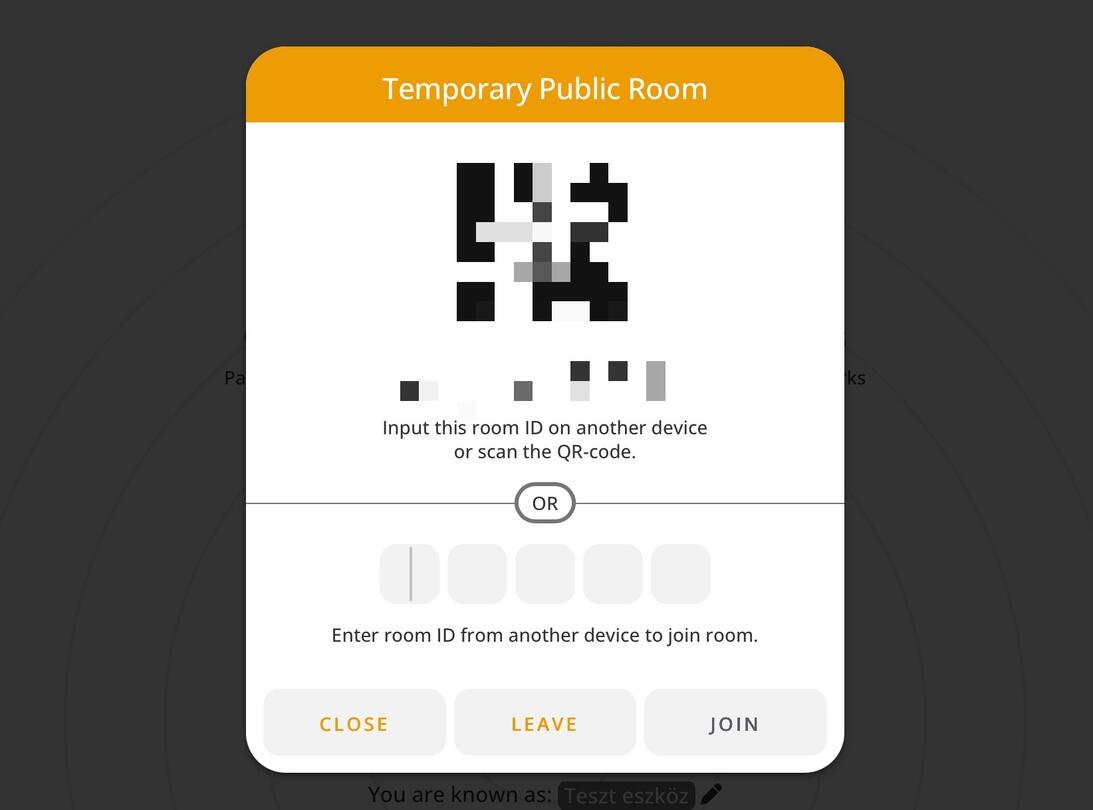
Task: Leave the current public room
Action: (544, 723)
